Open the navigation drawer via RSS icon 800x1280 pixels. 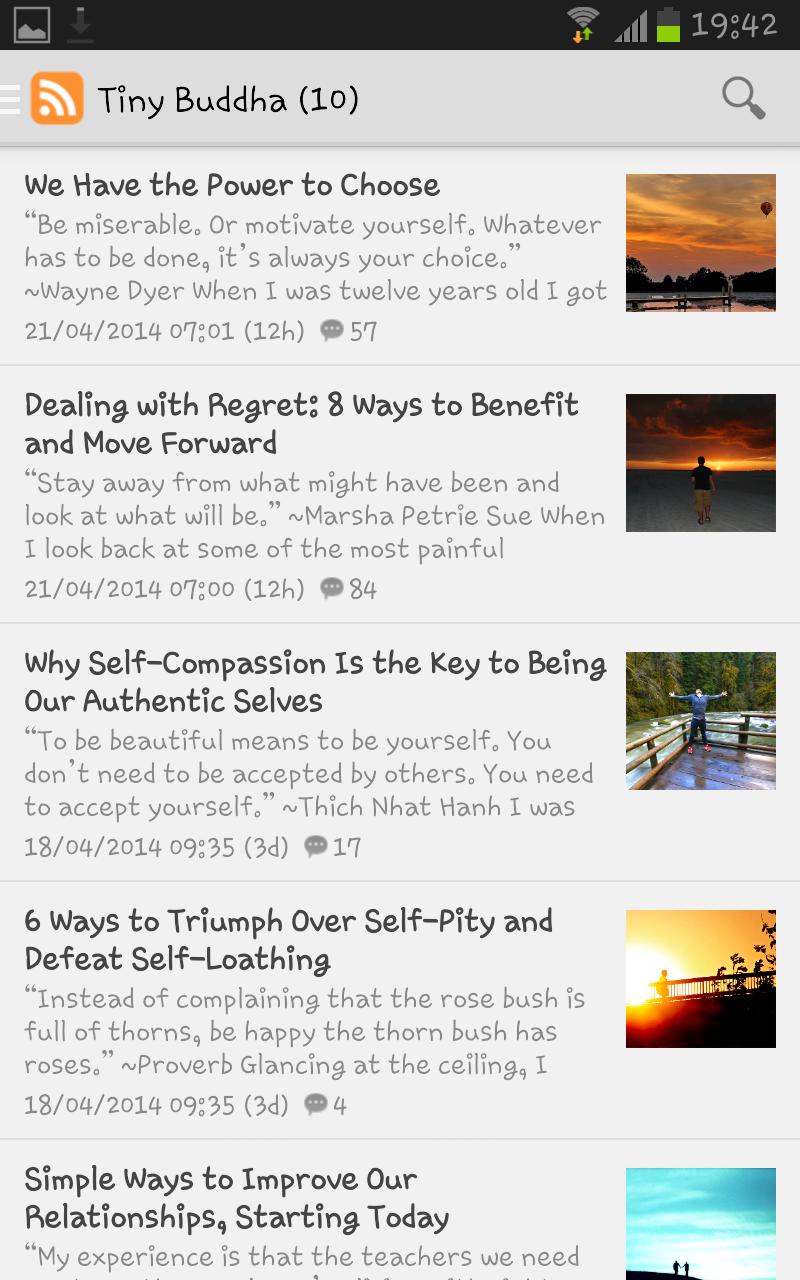click(56, 99)
